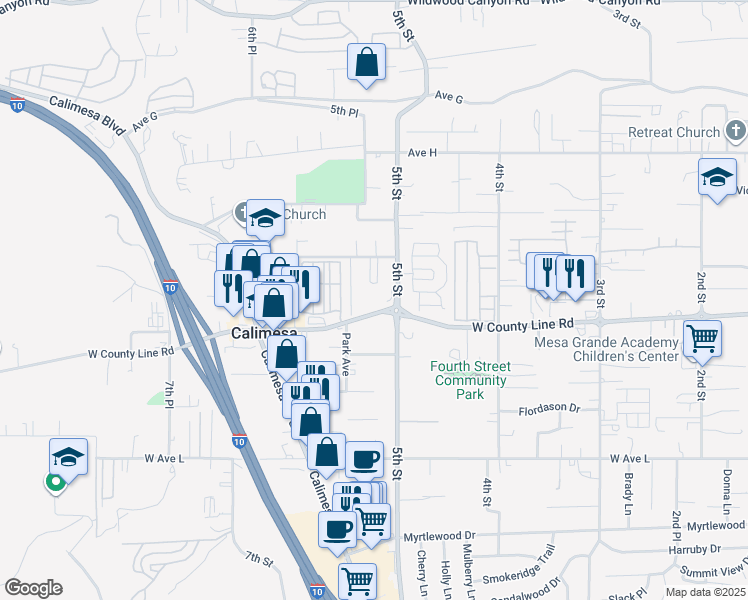Image resolution: width=748 pixels, height=600 pixels.
Task: Tap the school marker on W Ave L
Action: [68, 457]
